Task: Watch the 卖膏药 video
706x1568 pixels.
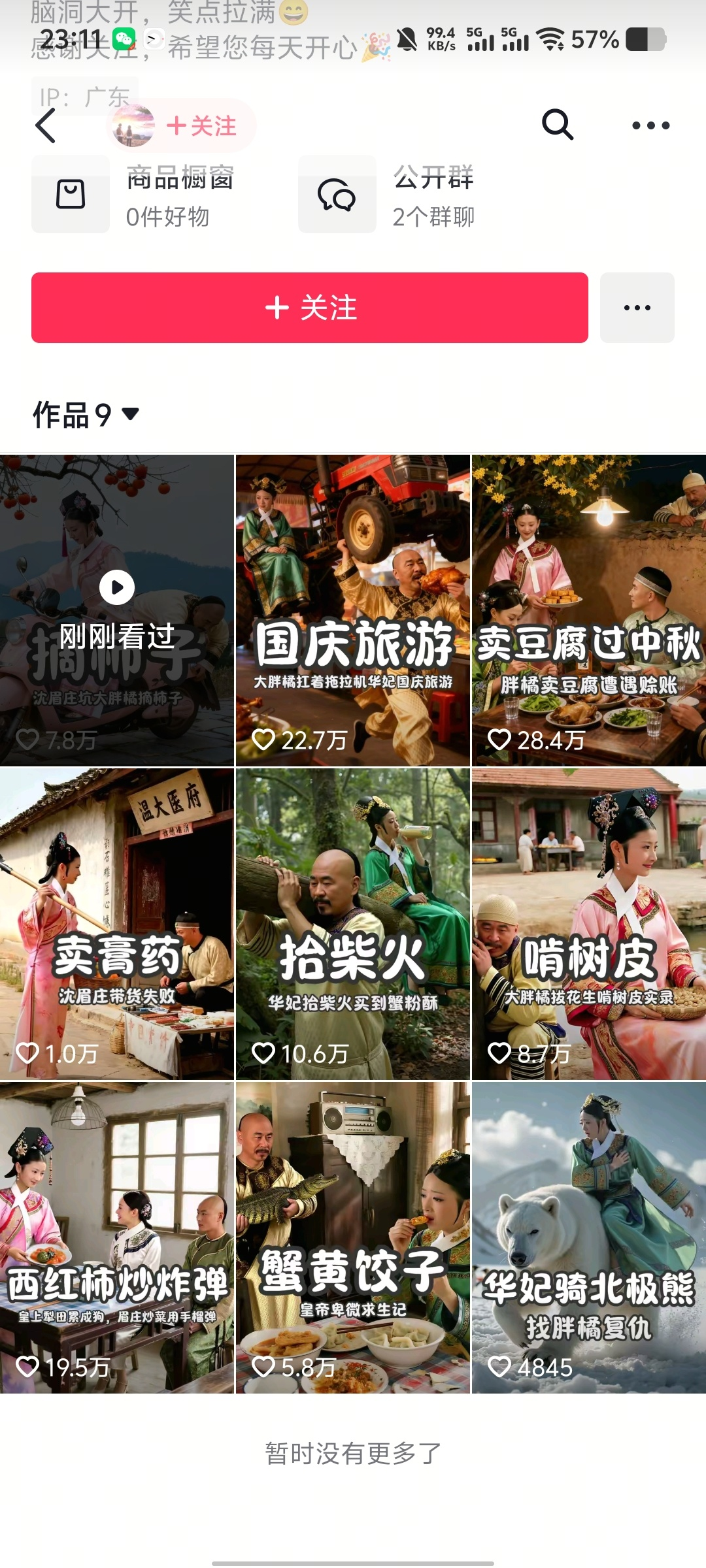Action: coord(117,924)
